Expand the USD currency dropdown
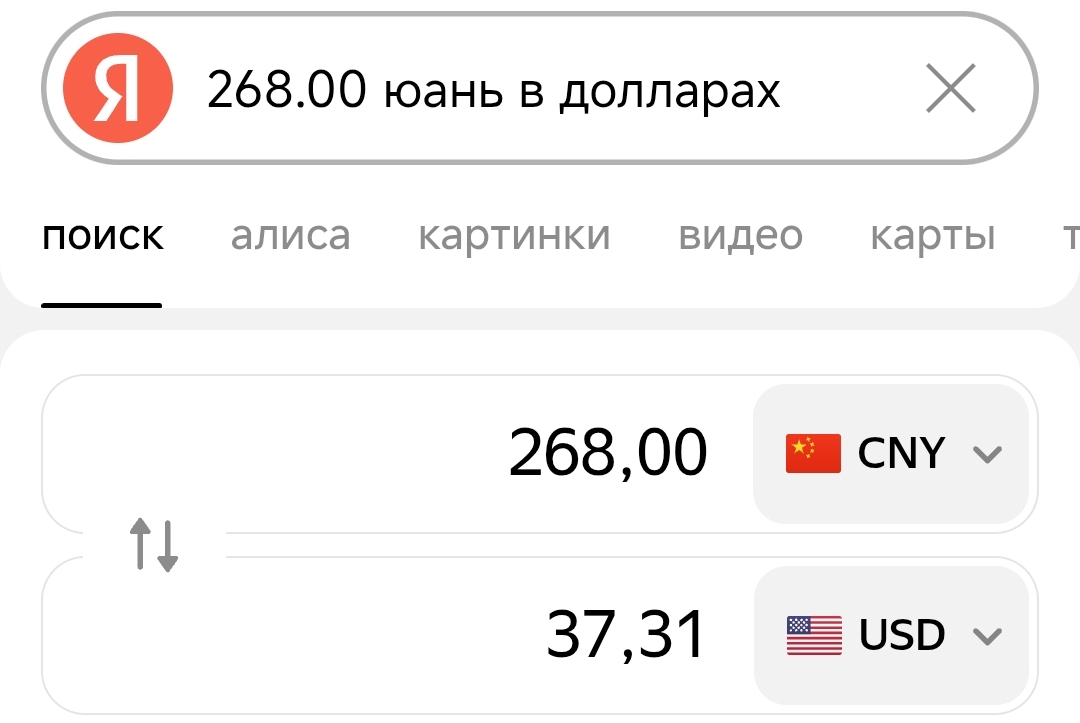 tap(892, 635)
